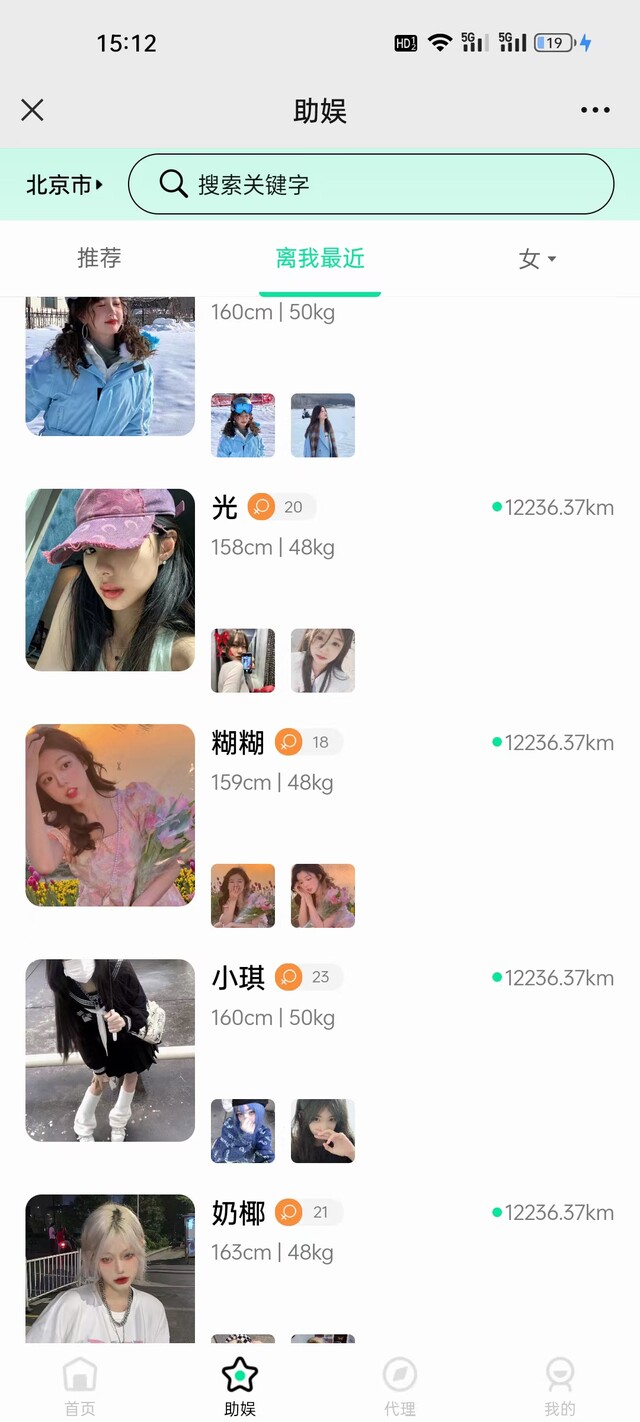Change the city from 北京市
640x1422 pixels.
click(64, 185)
